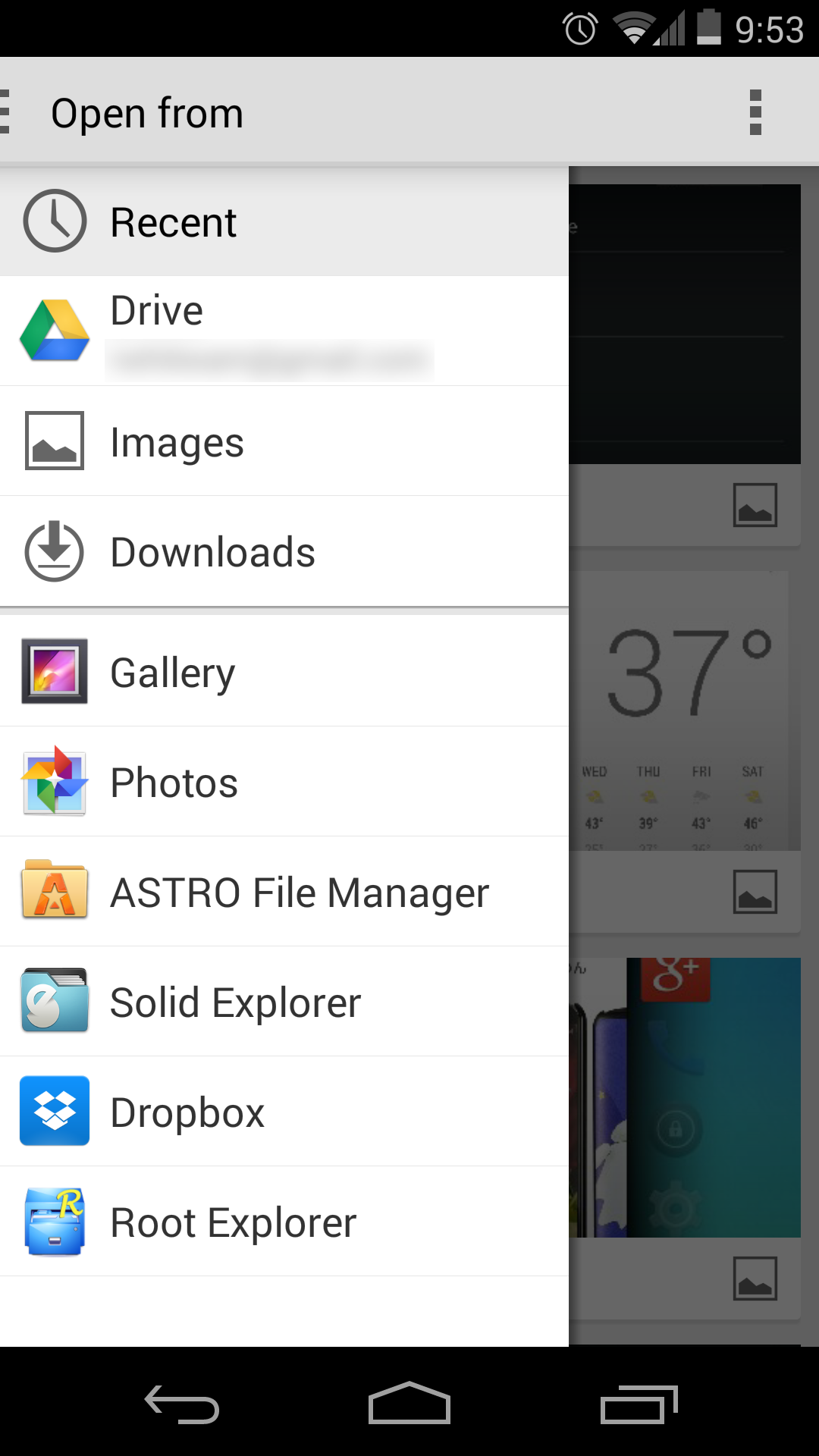Pick a file from Dropbox
819x1456 pixels.
click(284, 1112)
